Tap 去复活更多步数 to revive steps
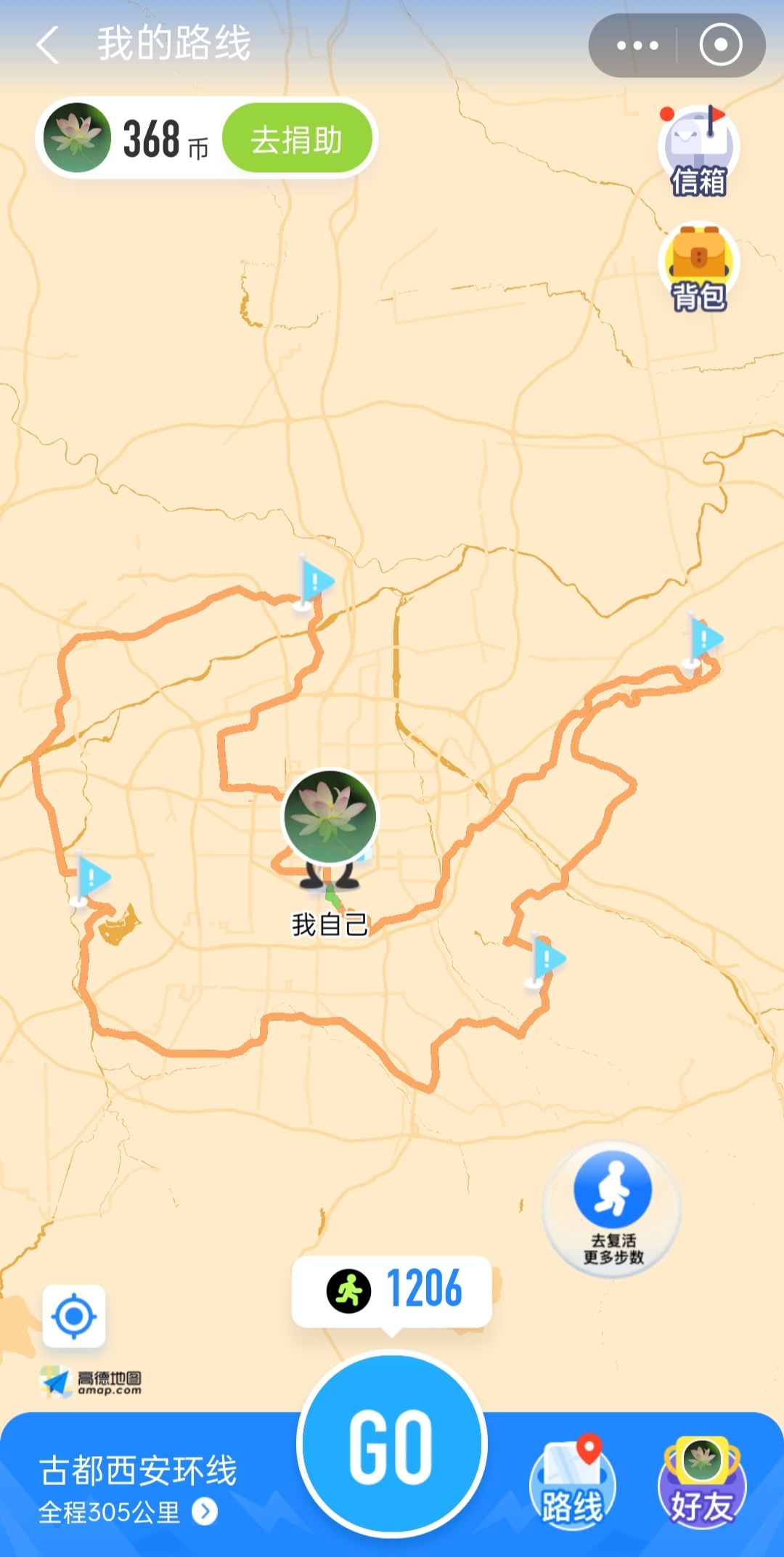Screen dimensions: 784x1557 (x=613, y=1208)
